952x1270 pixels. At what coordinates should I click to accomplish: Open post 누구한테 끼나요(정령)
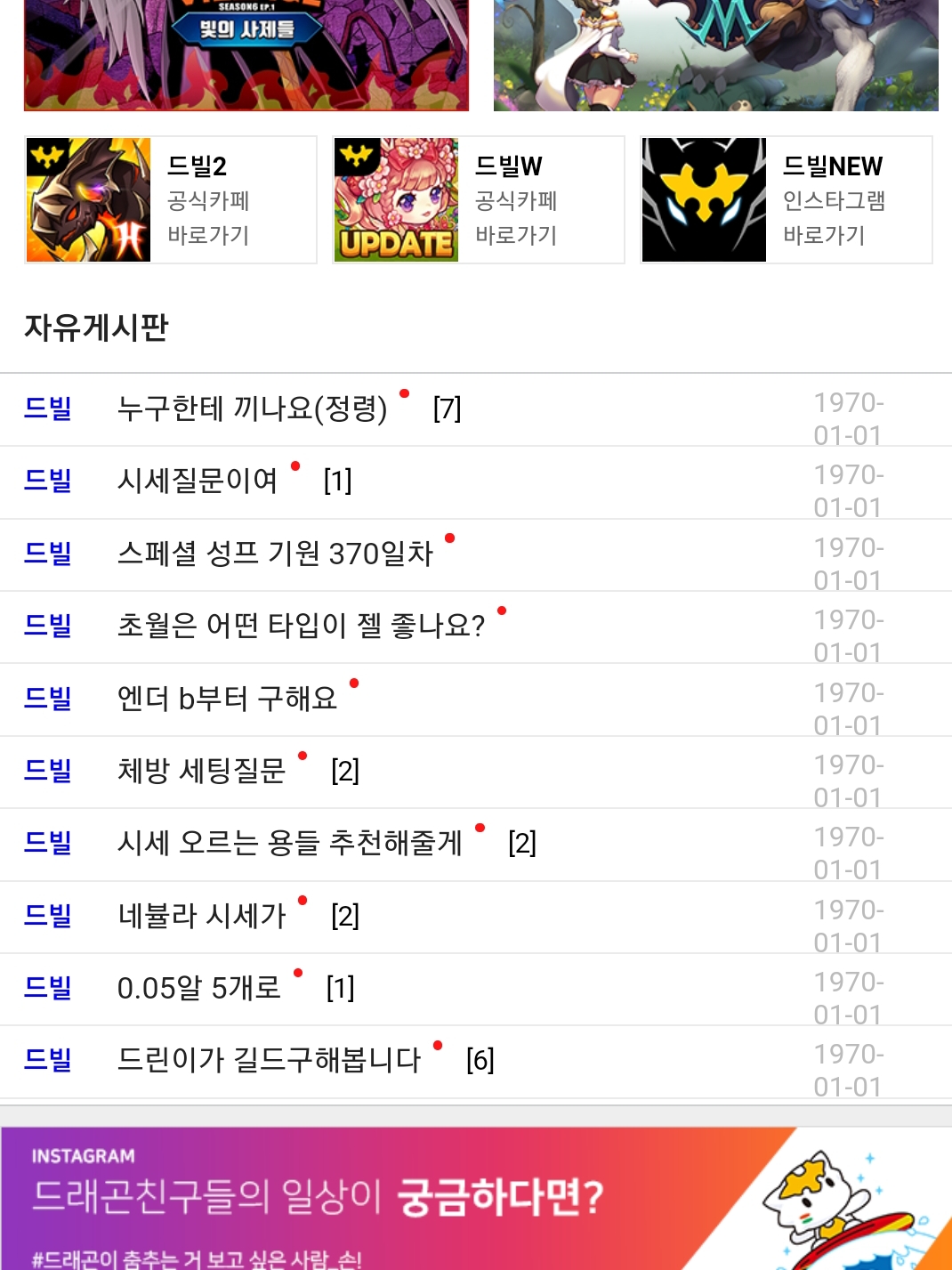coord(252,409)
